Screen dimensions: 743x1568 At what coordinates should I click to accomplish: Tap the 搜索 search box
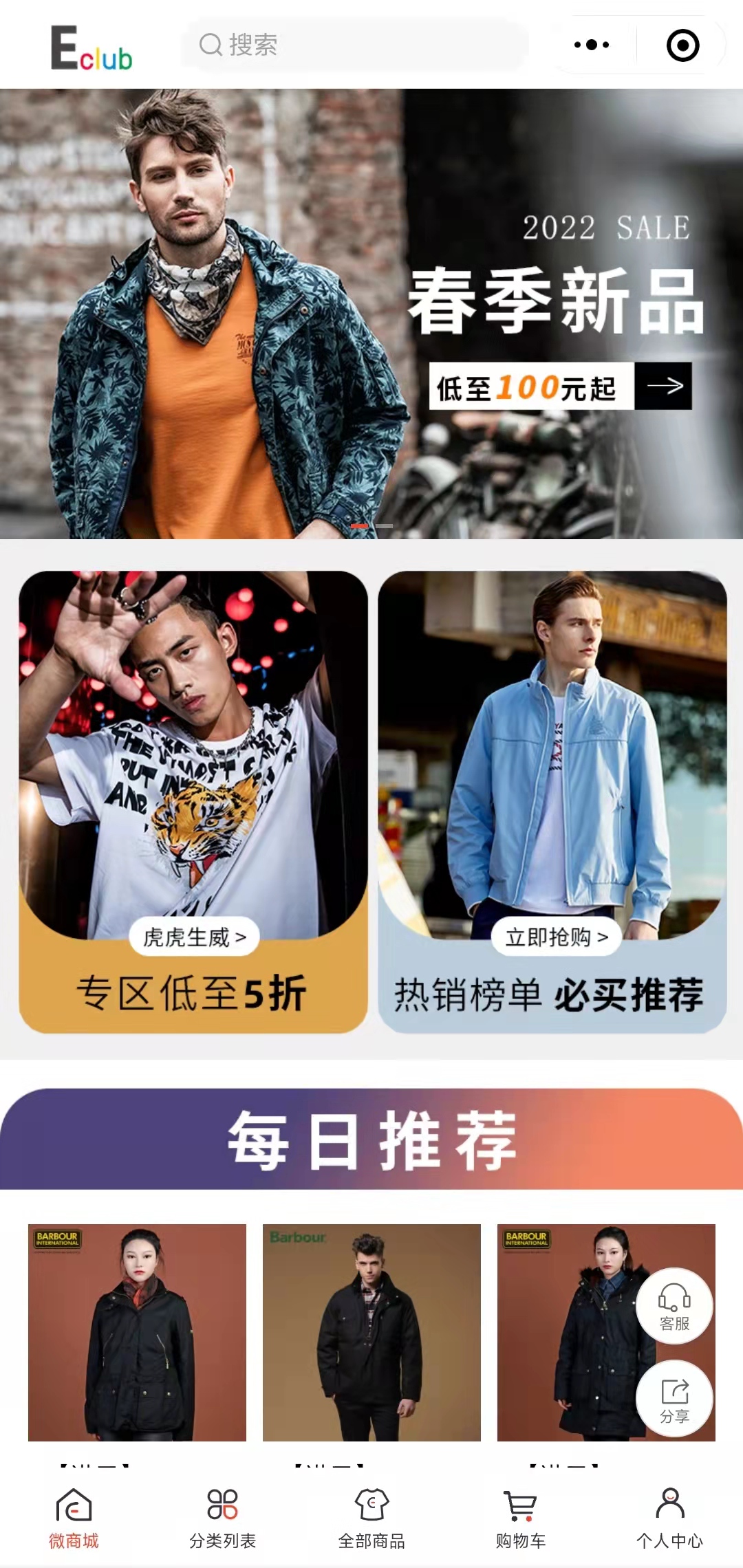[x=355, y=45]
